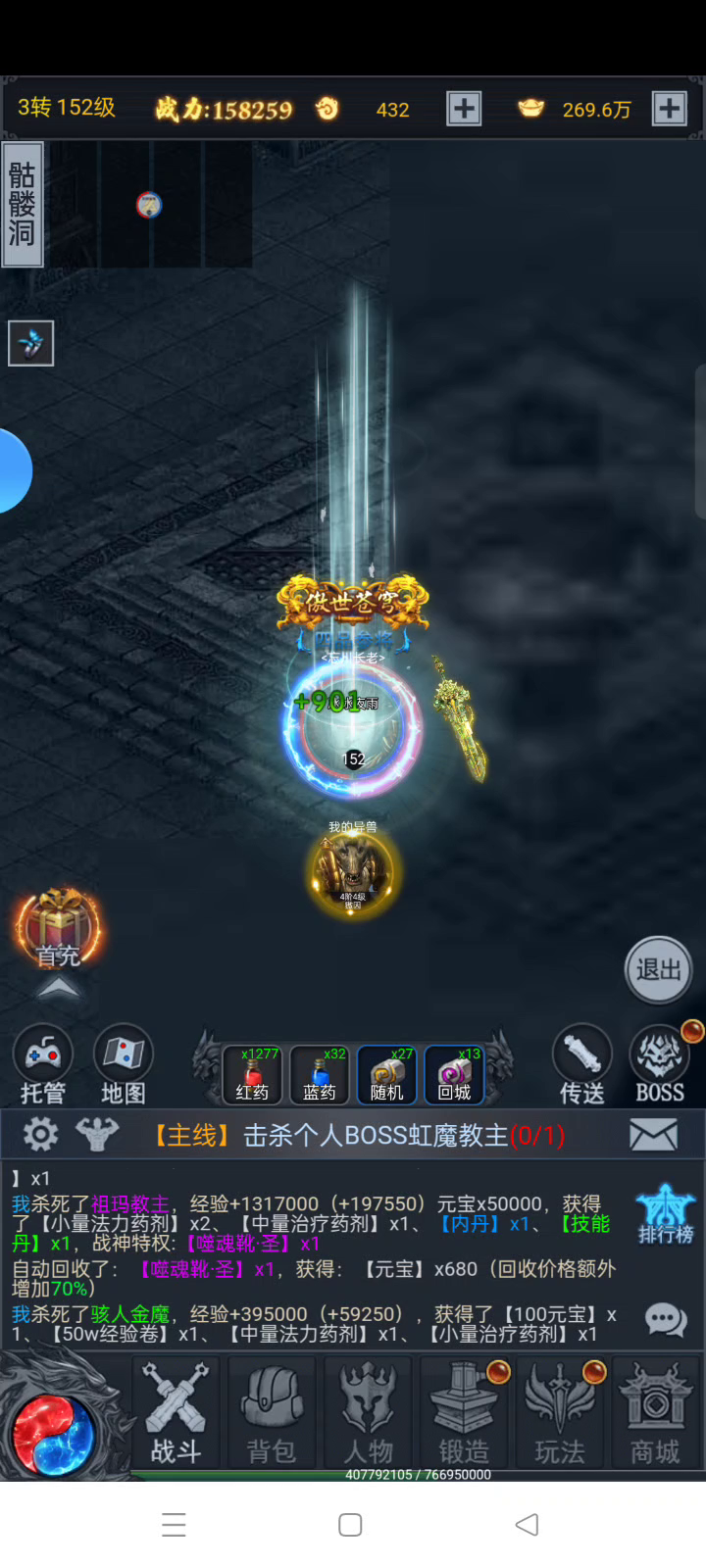Screen dimensions: 706x1568
Task: Open the 传送 teleport menu
Action: 582,1065
